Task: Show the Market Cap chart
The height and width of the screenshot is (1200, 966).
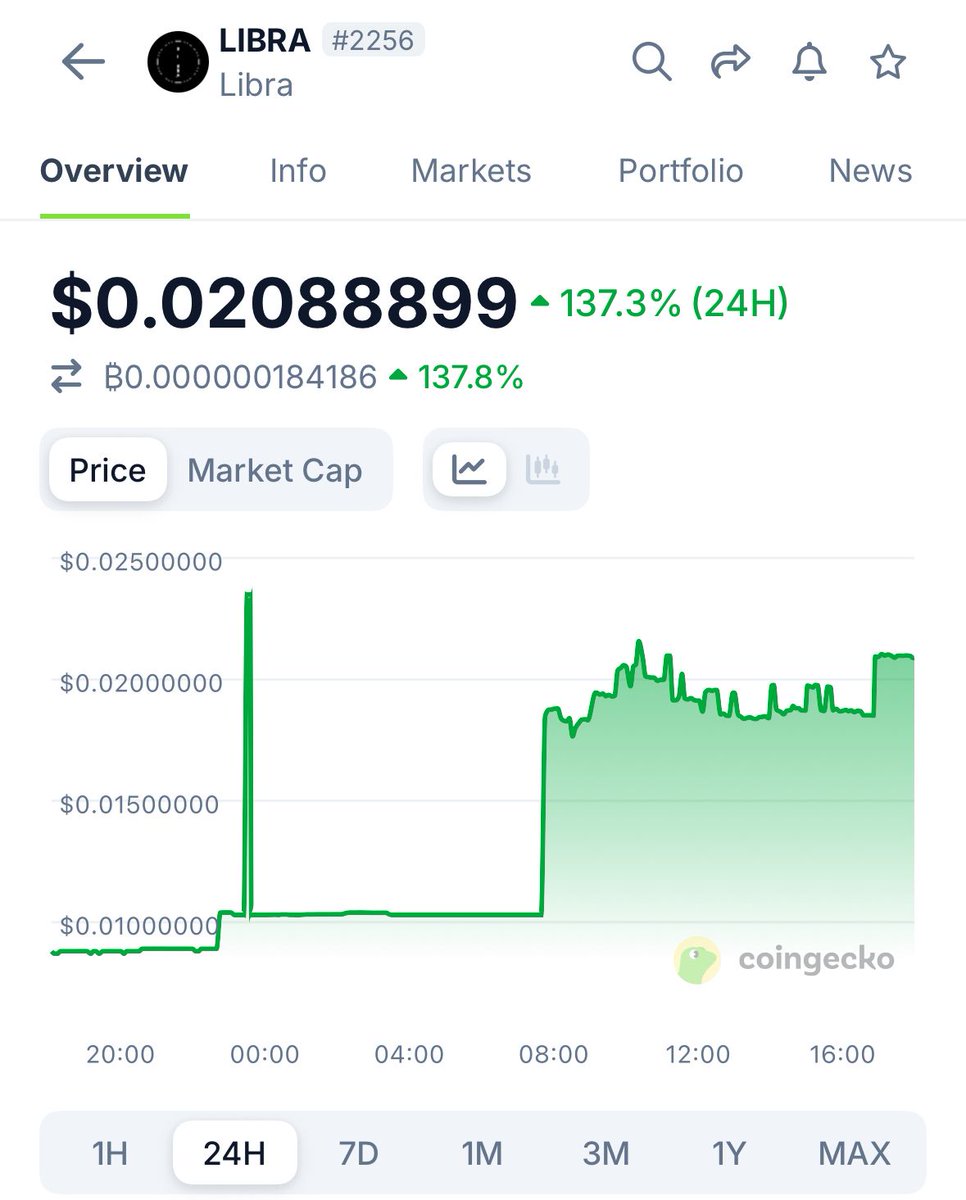Action: pyautogui.click(x=275, y=470)
